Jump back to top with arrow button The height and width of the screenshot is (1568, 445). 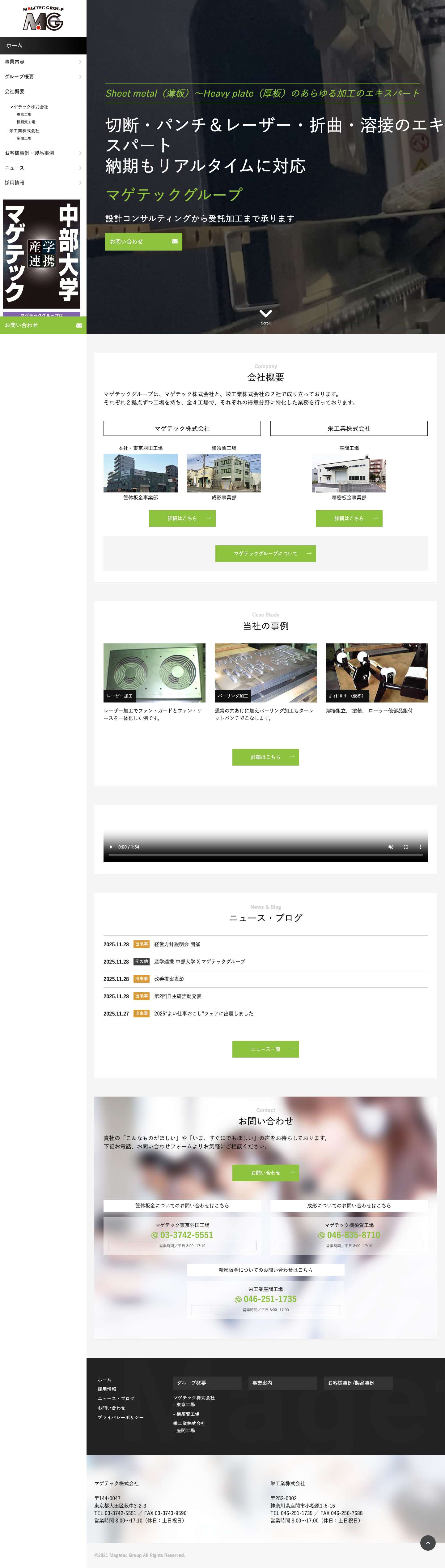428,1542
